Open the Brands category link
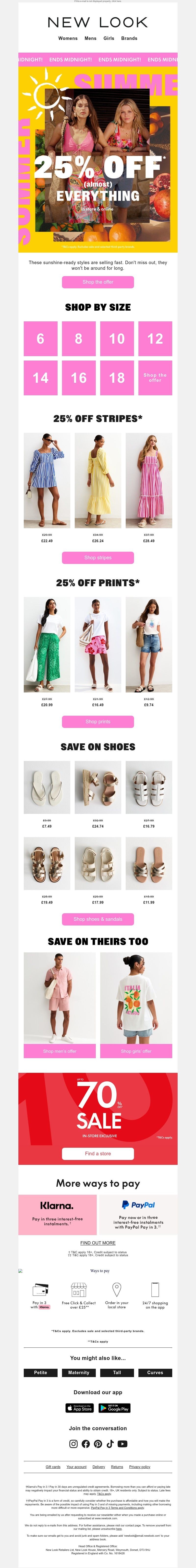The image size is (196, 1568). click(129, 38)
